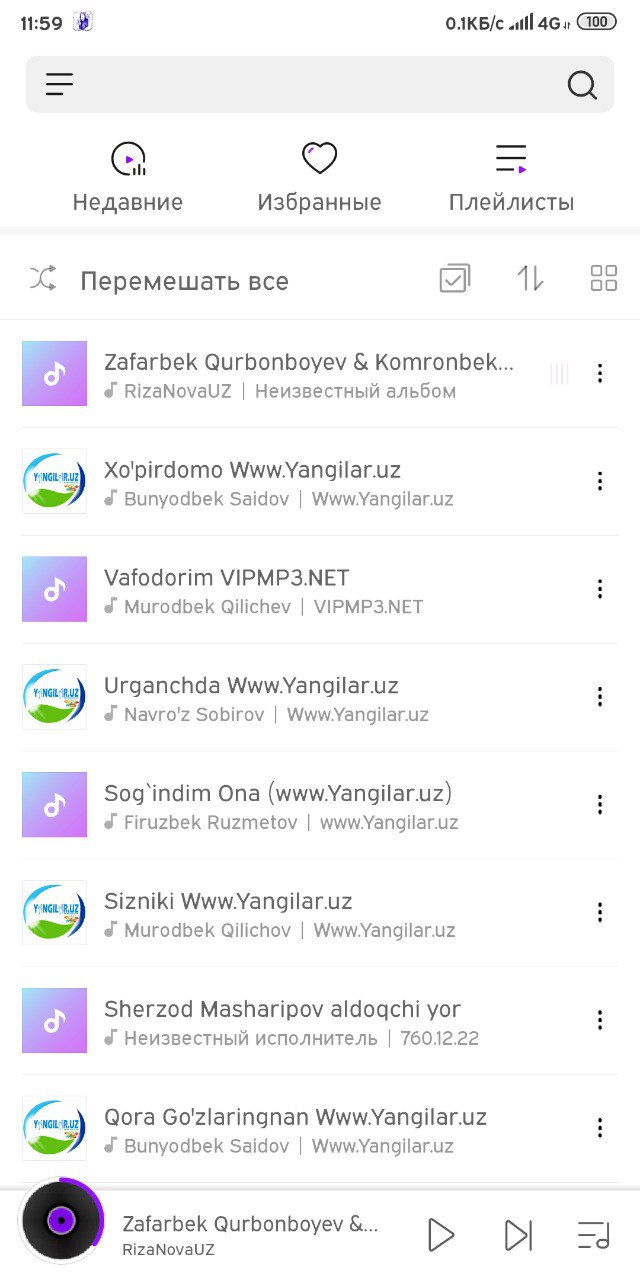Resume playback with mini player play button
This screenshot has width=640, height=1280.
point(440,1235)
